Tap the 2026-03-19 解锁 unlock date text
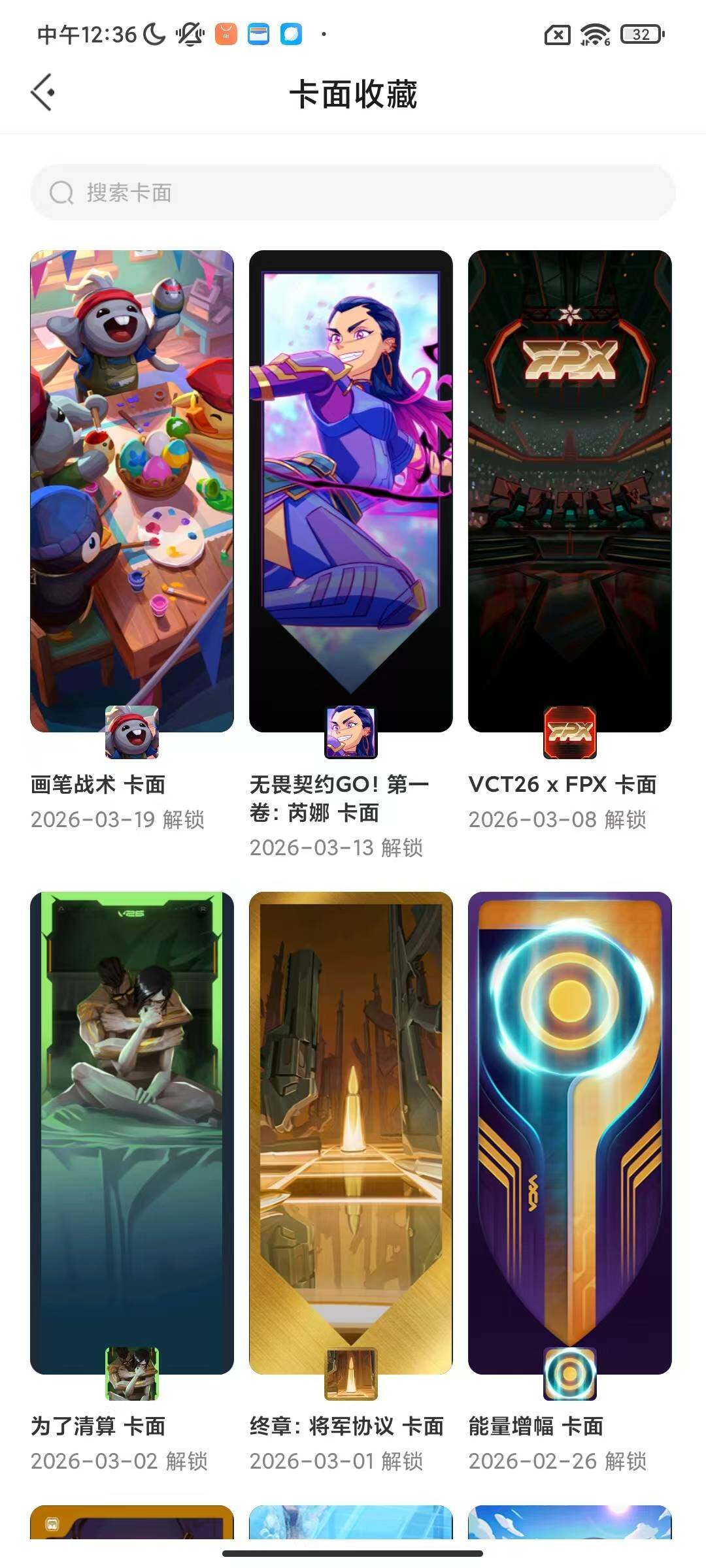 [120, 820]
